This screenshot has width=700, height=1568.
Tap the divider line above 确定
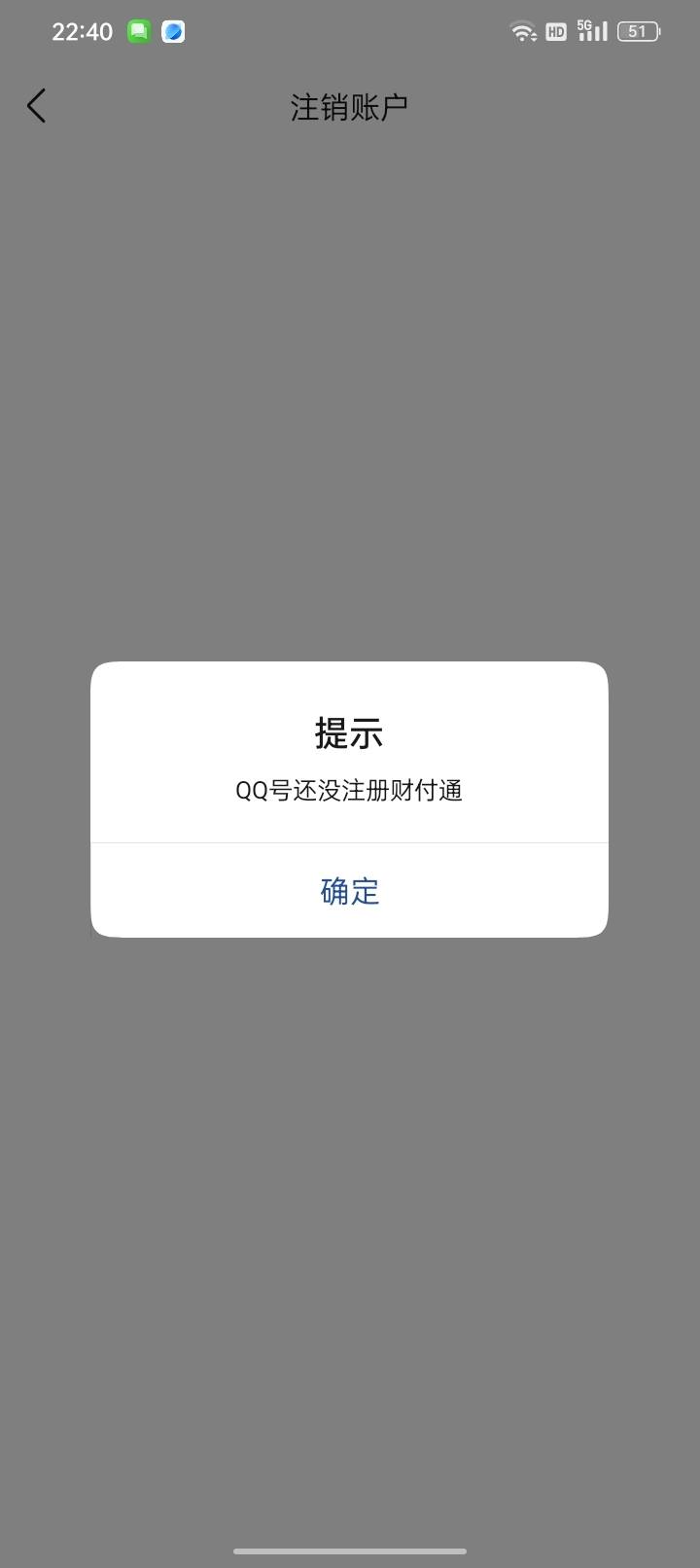click(x=349, y=842)
